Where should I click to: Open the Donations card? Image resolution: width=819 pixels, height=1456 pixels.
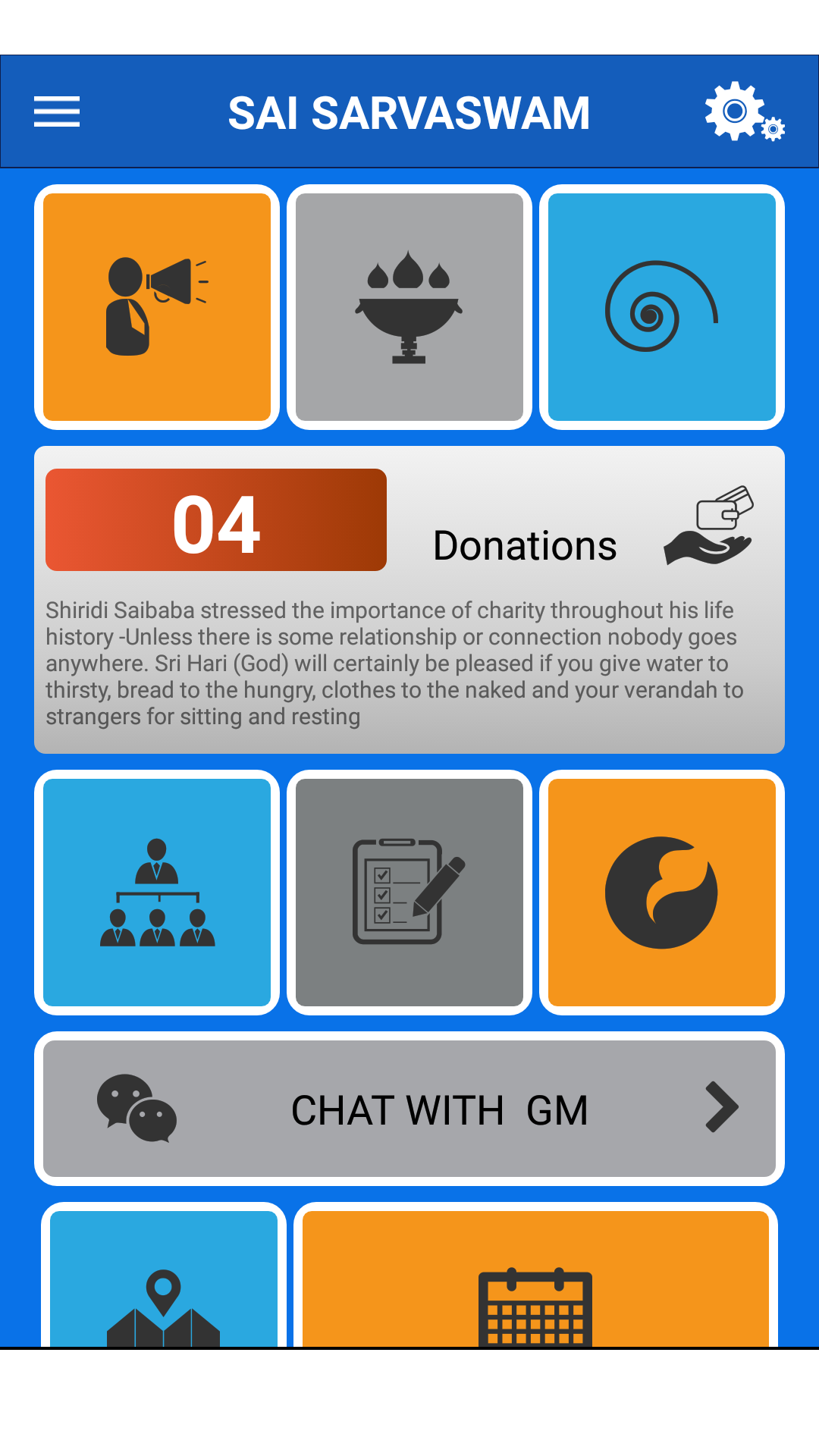click(409, 599)
